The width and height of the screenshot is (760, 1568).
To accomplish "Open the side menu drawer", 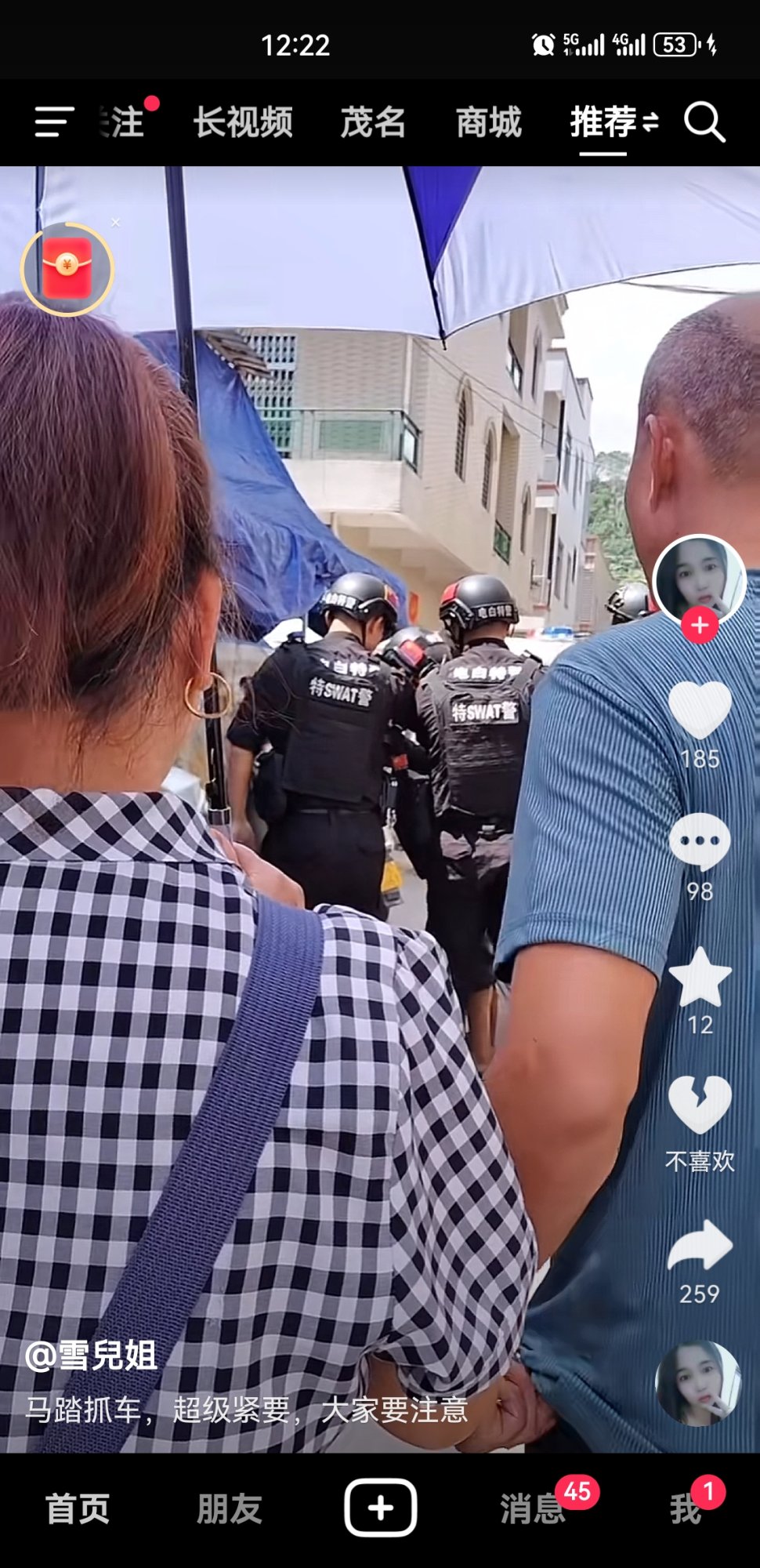I will [x=54, y=122].
